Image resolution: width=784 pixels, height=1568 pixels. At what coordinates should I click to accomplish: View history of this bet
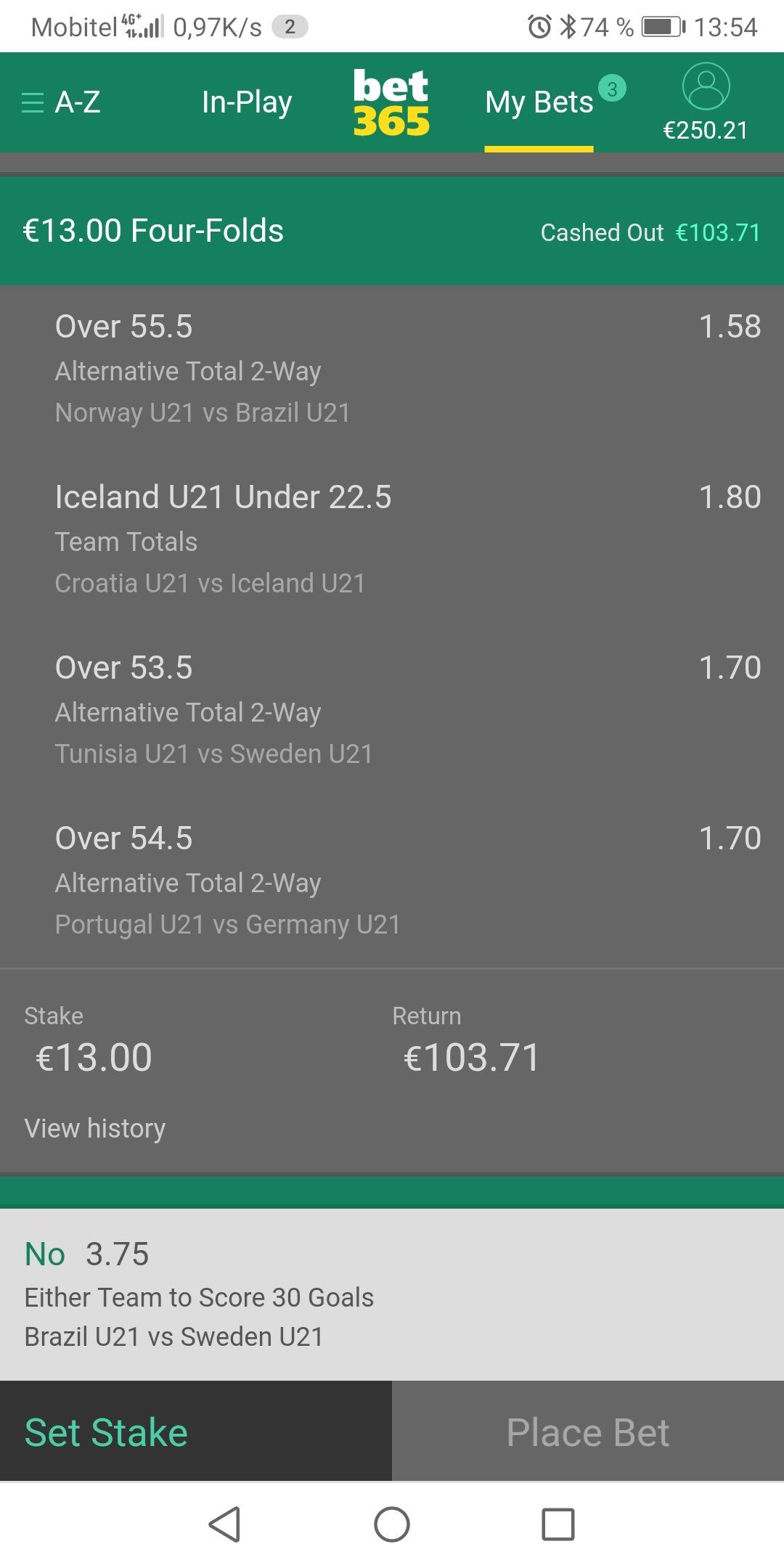(x=95, y=1129)
